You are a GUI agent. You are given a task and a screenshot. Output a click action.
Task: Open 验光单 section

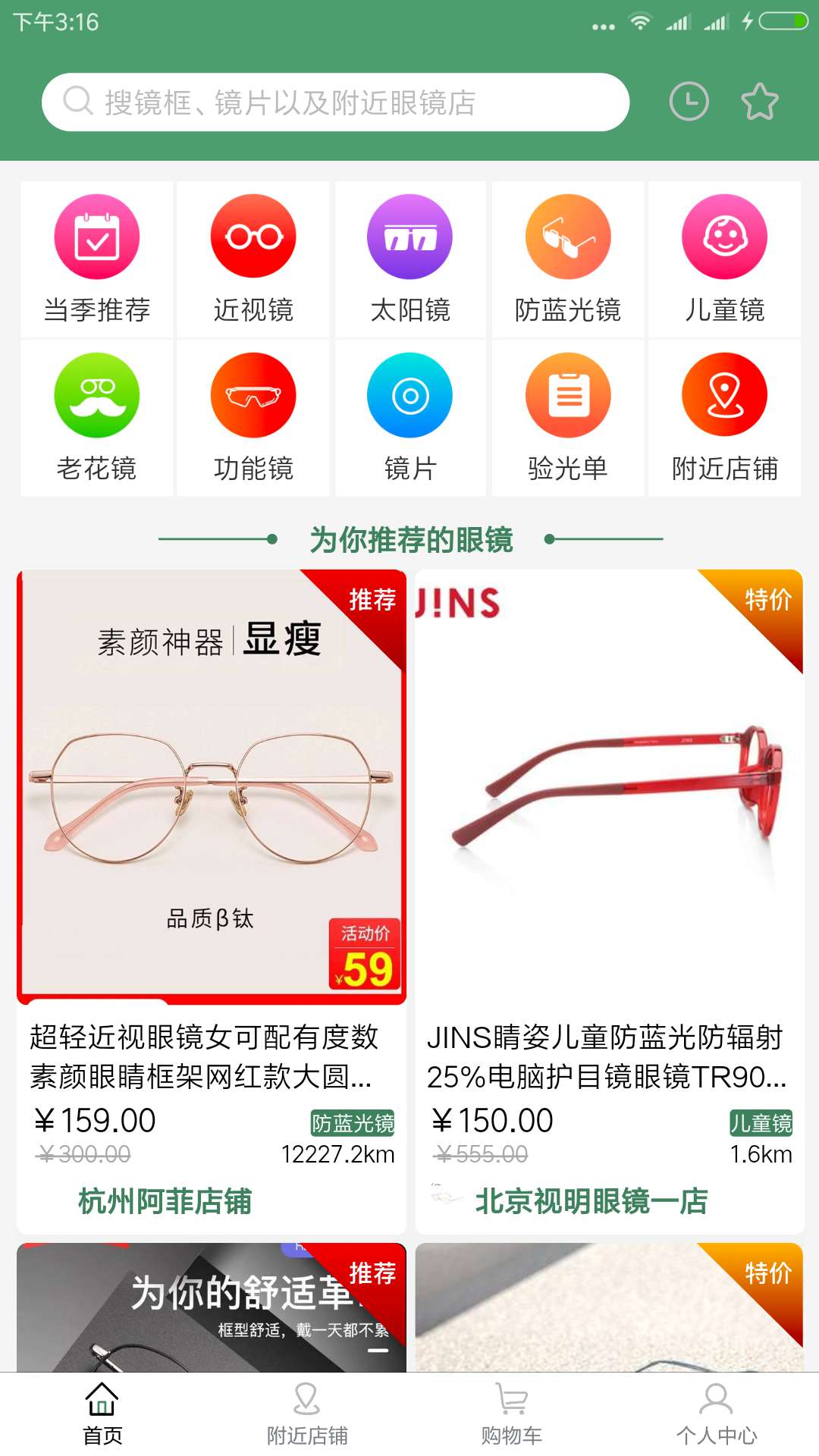click(x=568, y=417)
